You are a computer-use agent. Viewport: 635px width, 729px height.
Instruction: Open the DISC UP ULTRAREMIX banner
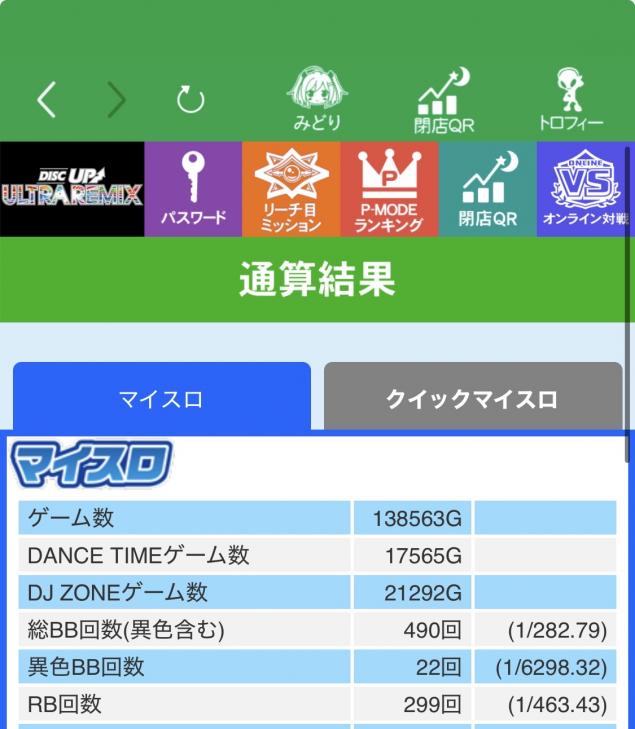72,189
